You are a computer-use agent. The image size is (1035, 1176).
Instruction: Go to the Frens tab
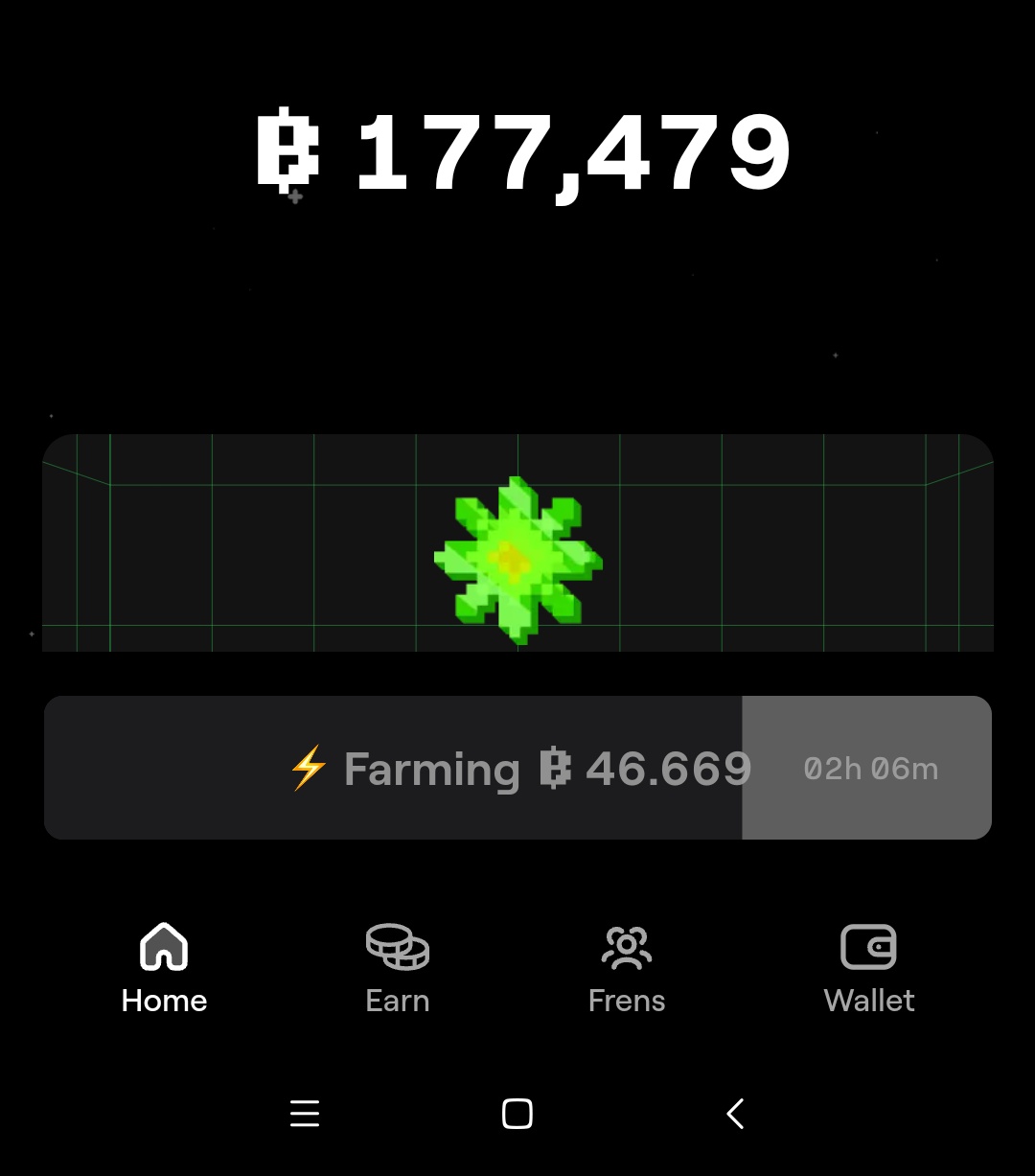pos(627,969)
